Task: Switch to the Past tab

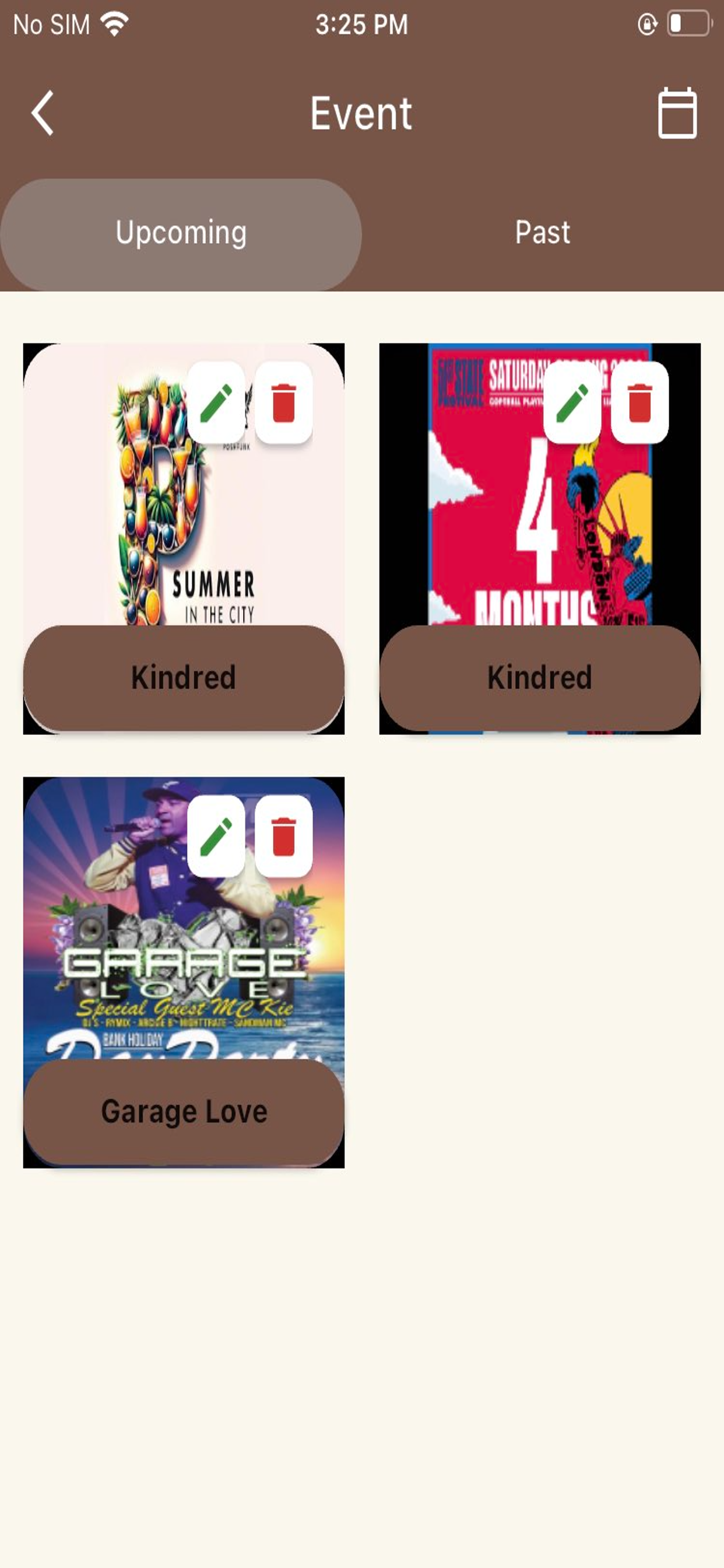Action: tap(543, 233)
